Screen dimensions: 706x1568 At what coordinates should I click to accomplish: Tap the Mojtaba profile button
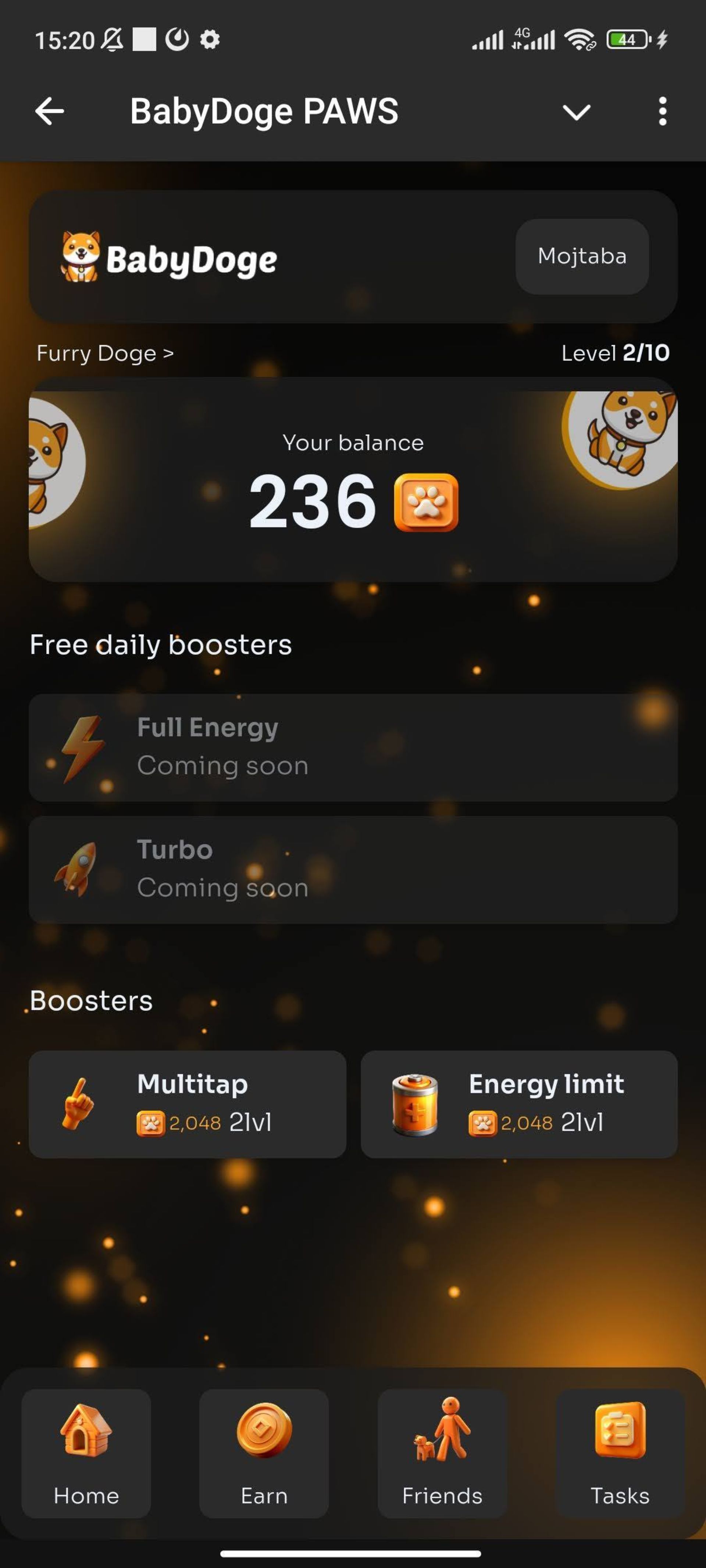click(582, 256)
